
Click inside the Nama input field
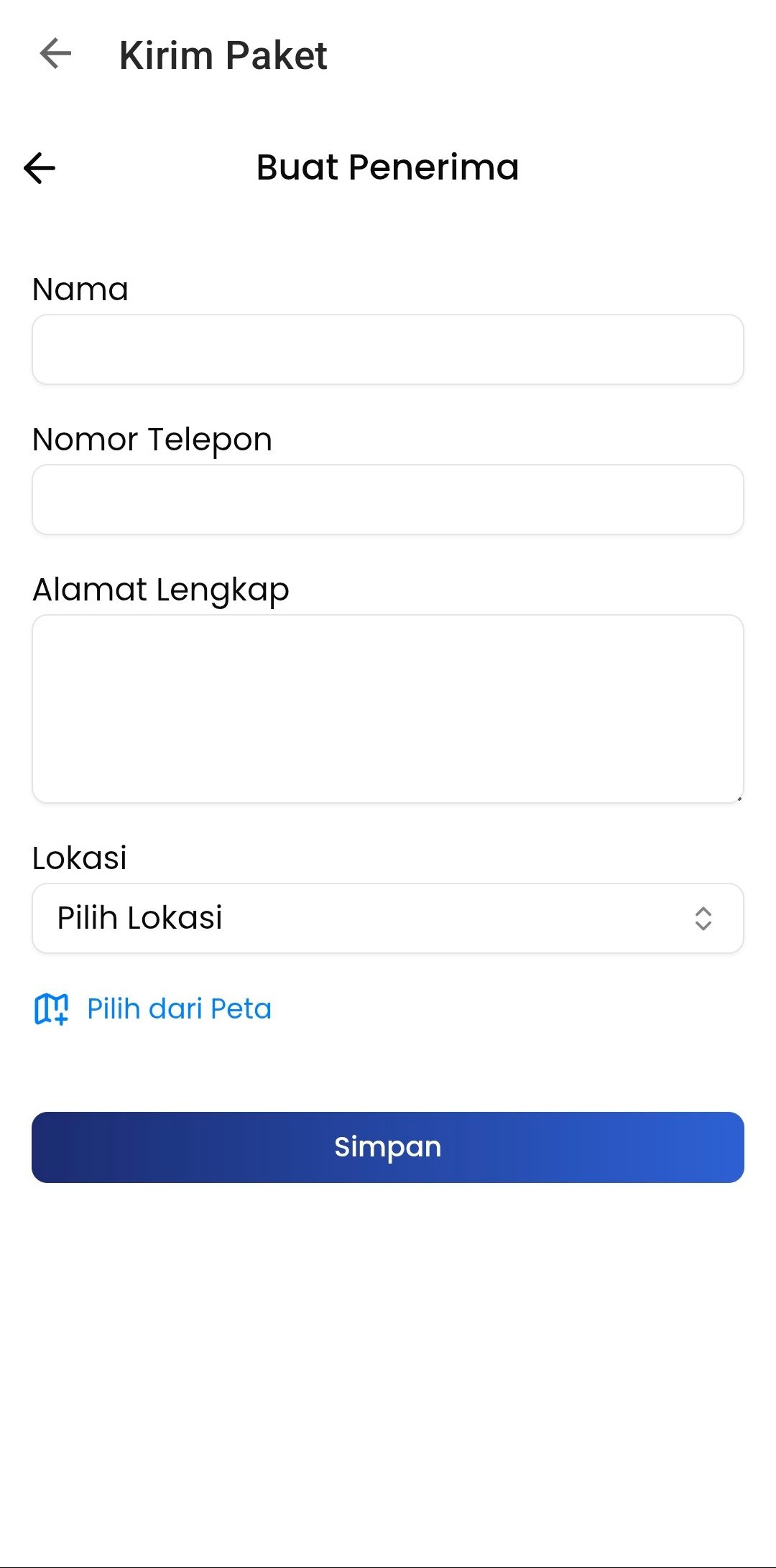click(x=388, y=349)
